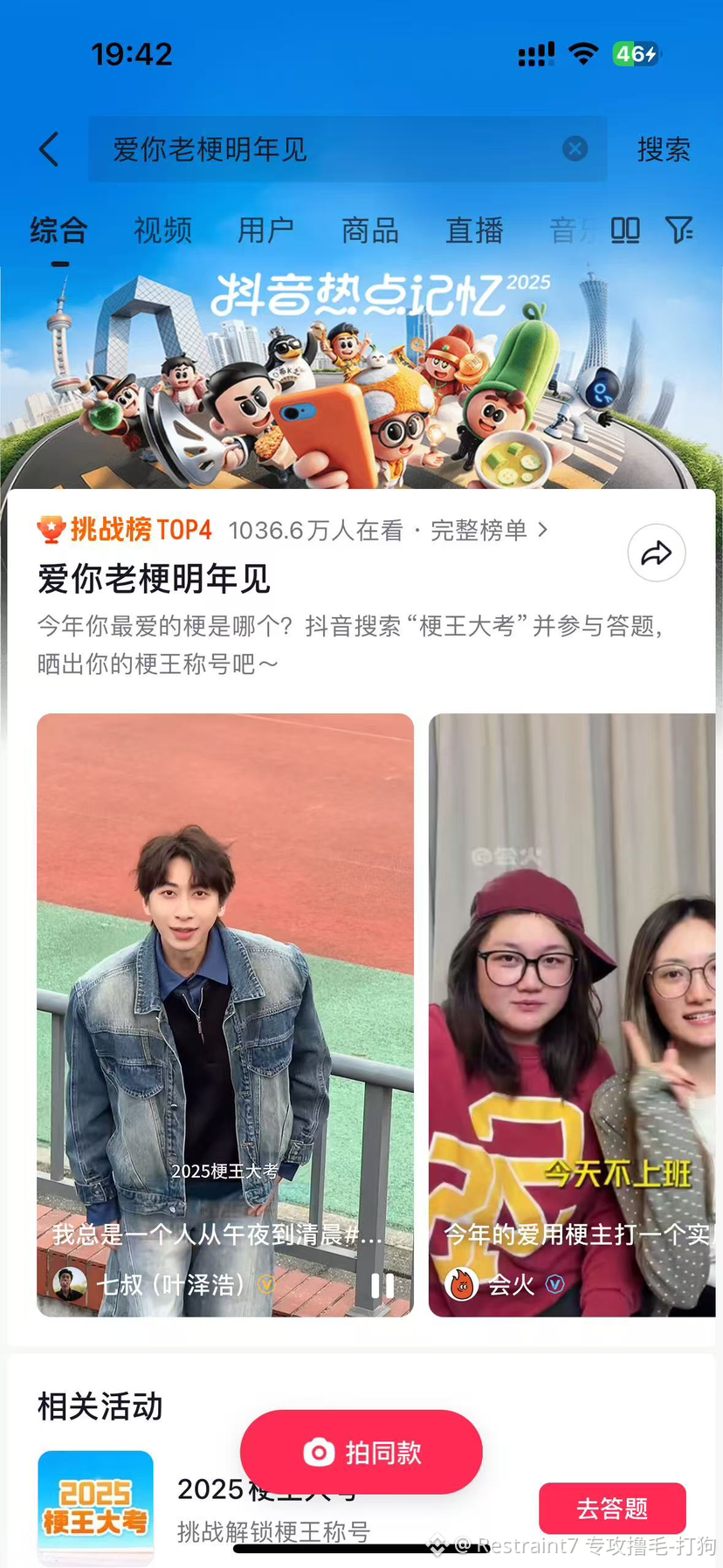Open the search filter icon

678,230
